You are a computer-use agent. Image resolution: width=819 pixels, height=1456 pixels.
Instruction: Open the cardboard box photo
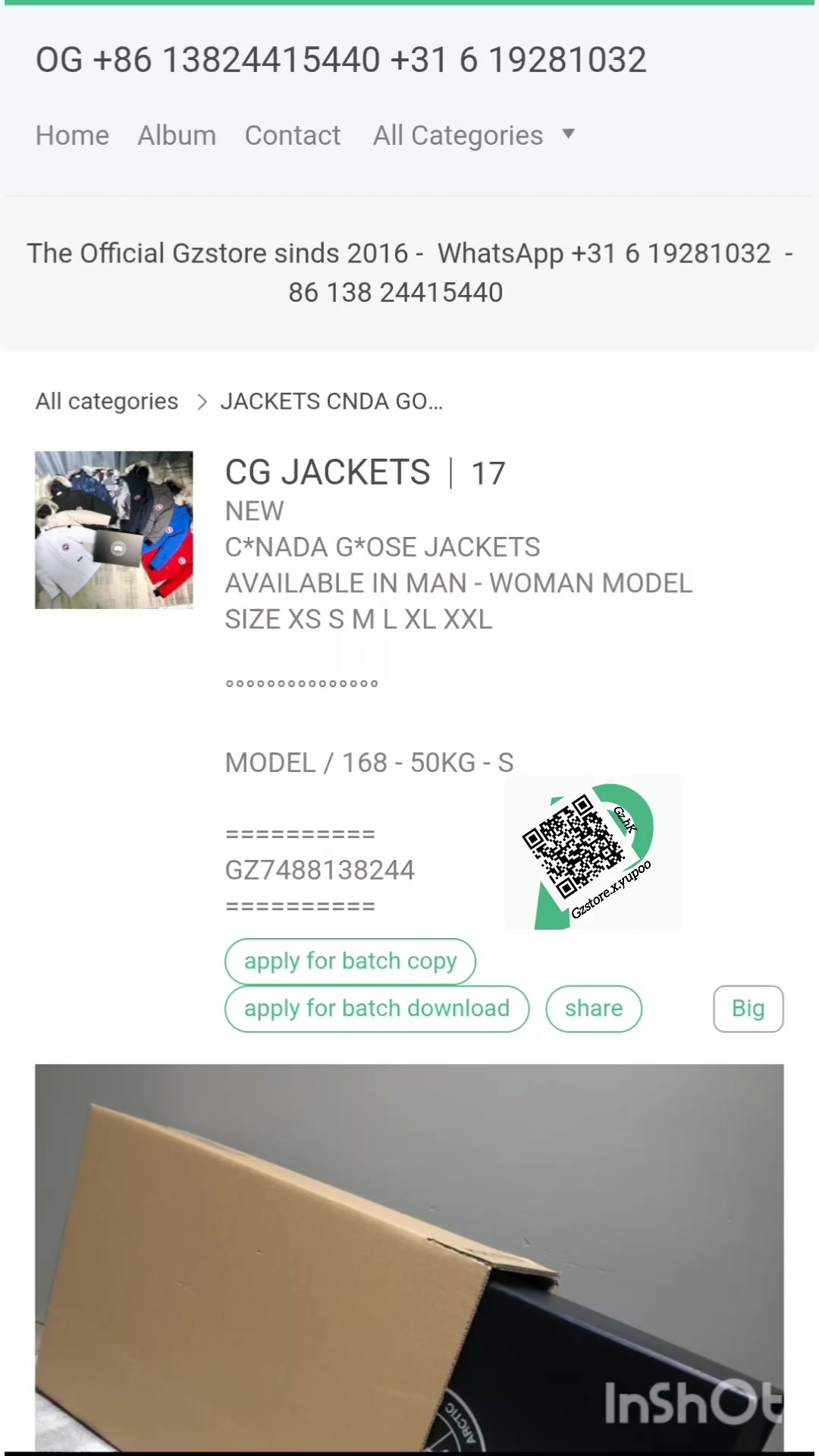point(409,1257)
